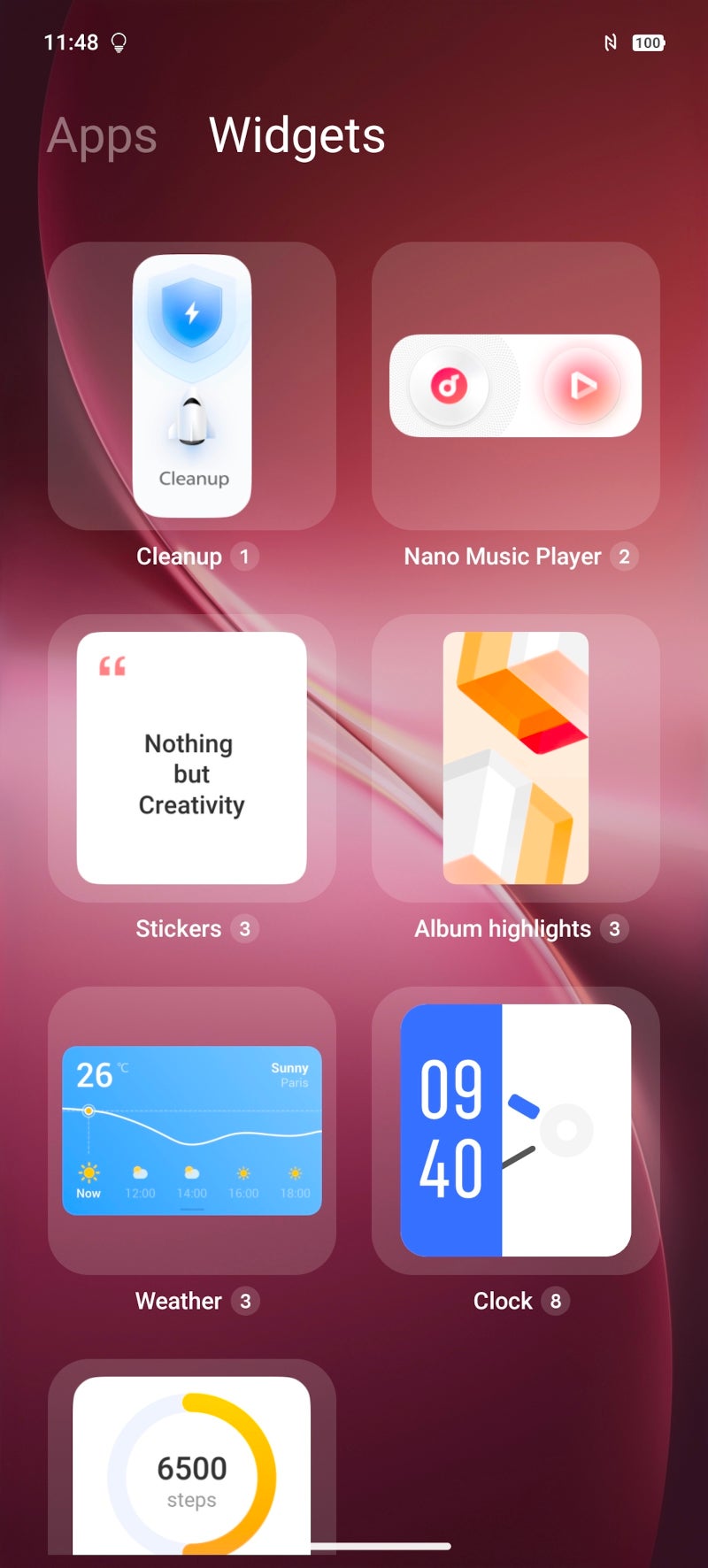Switch to the Apps tab

click(102, 136)
